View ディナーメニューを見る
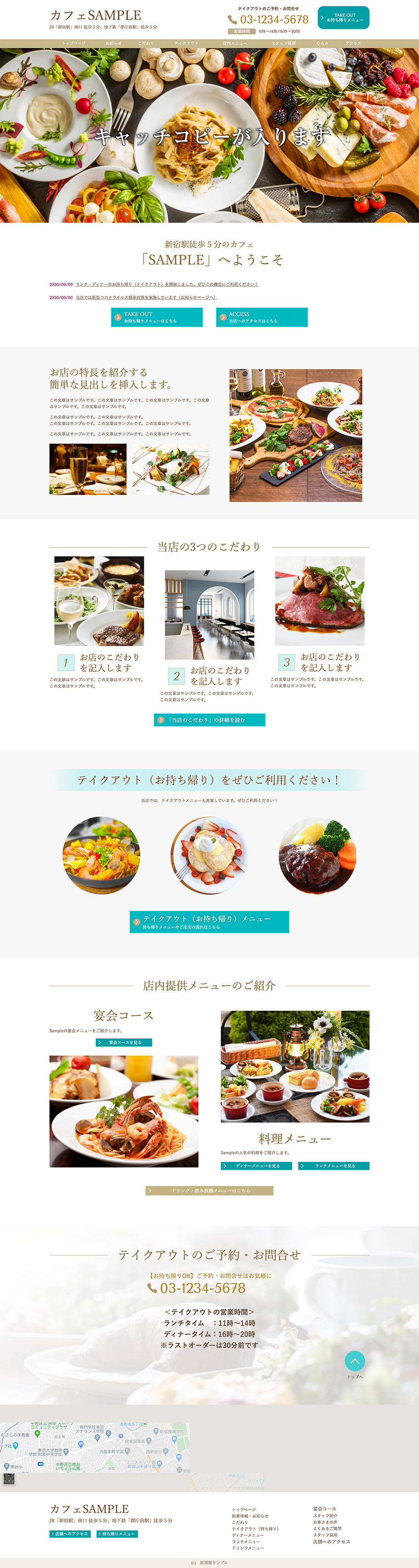 (257, 1166)
